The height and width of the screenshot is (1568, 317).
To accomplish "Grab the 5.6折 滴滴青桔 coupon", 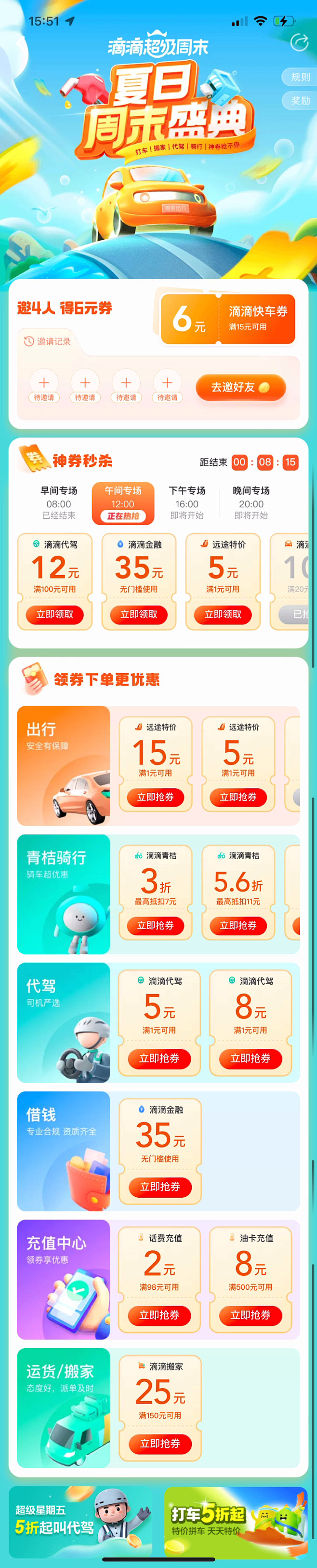I will click(238, 925).
